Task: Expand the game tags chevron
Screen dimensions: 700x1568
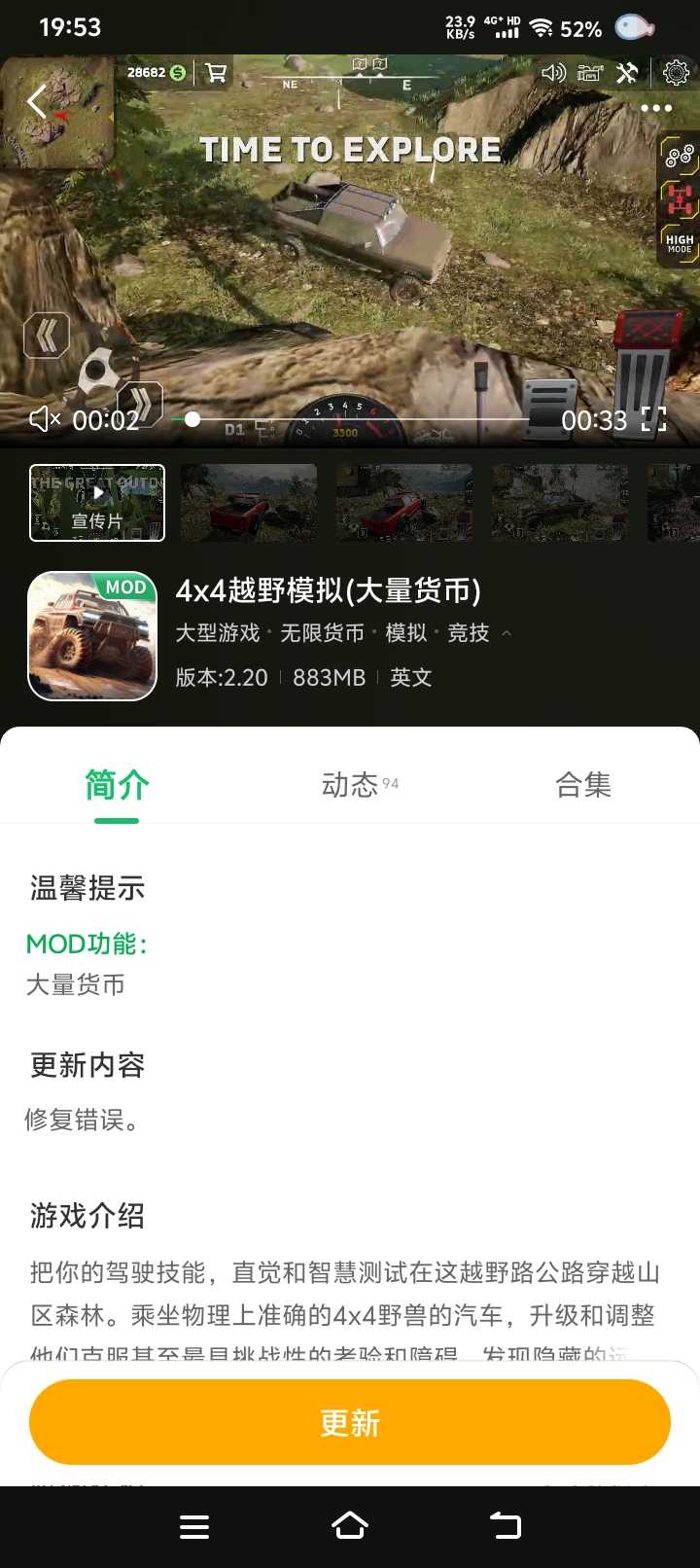Action: [x=506, y=633]
